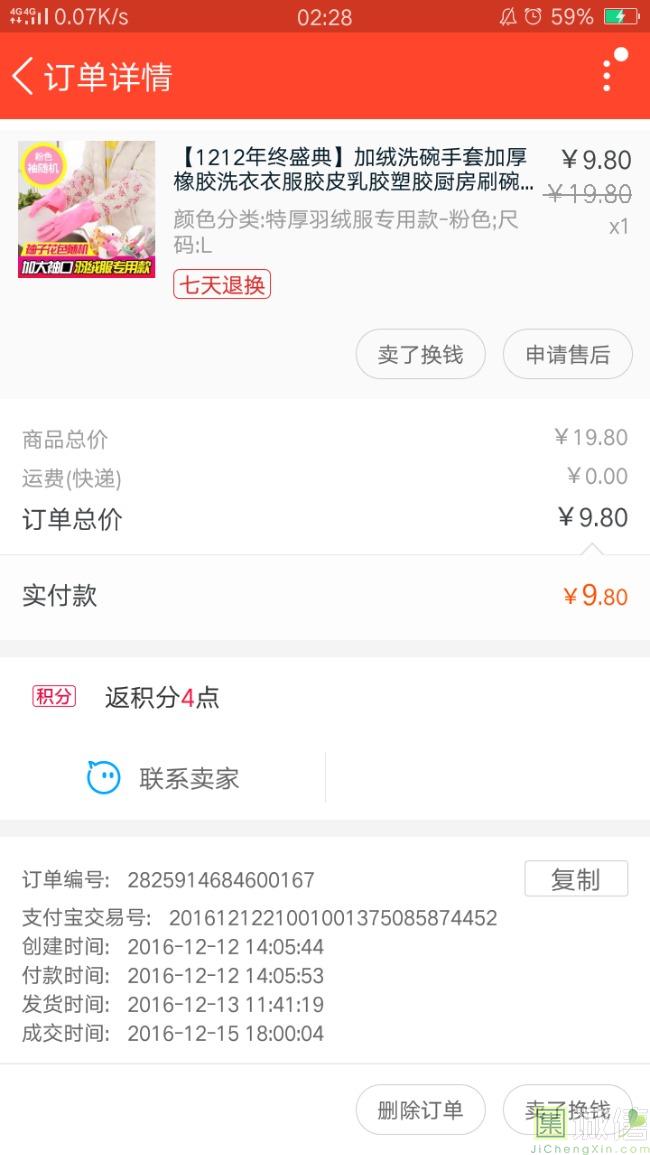Contact the seller via 联系卖家

point(164,778)
